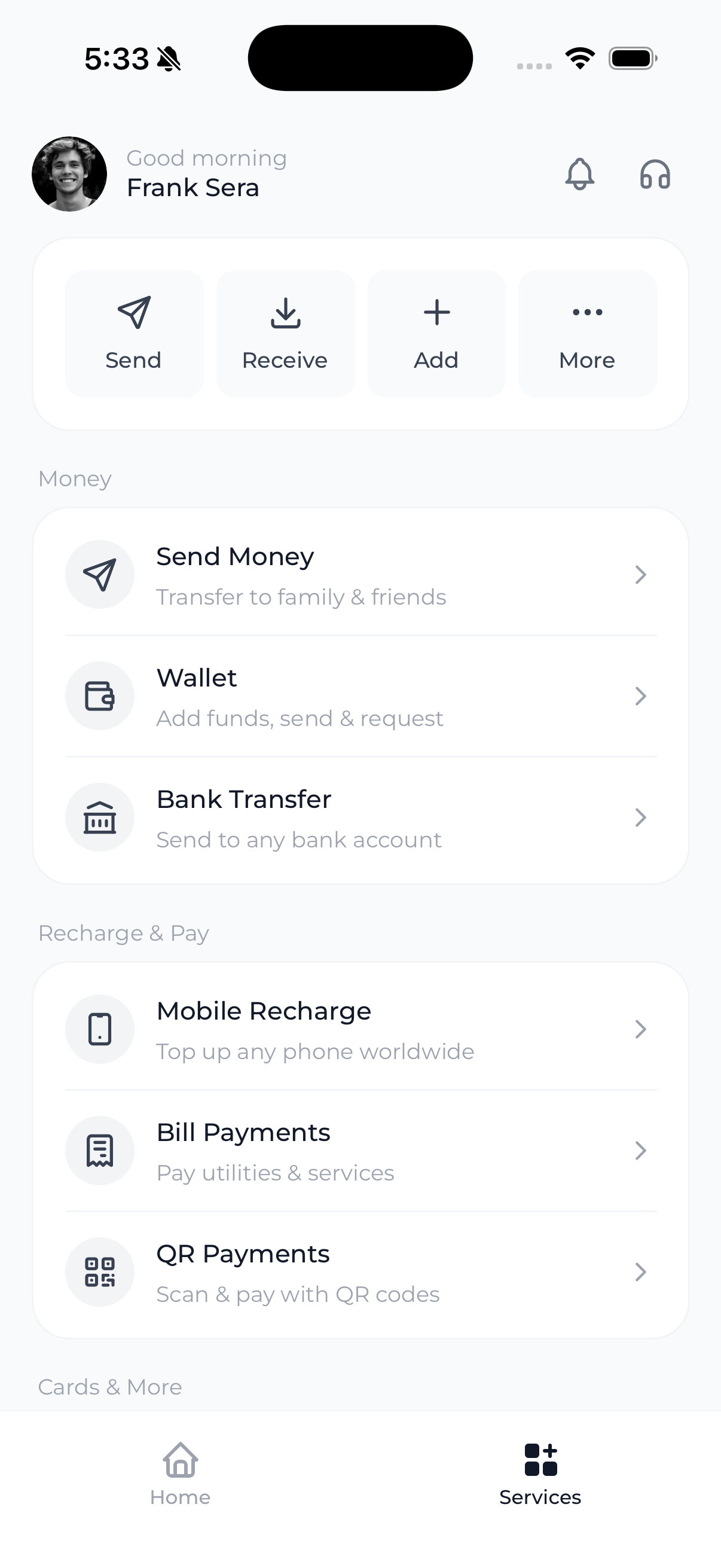Open Frank Sera's profile picture

(69, 174)
